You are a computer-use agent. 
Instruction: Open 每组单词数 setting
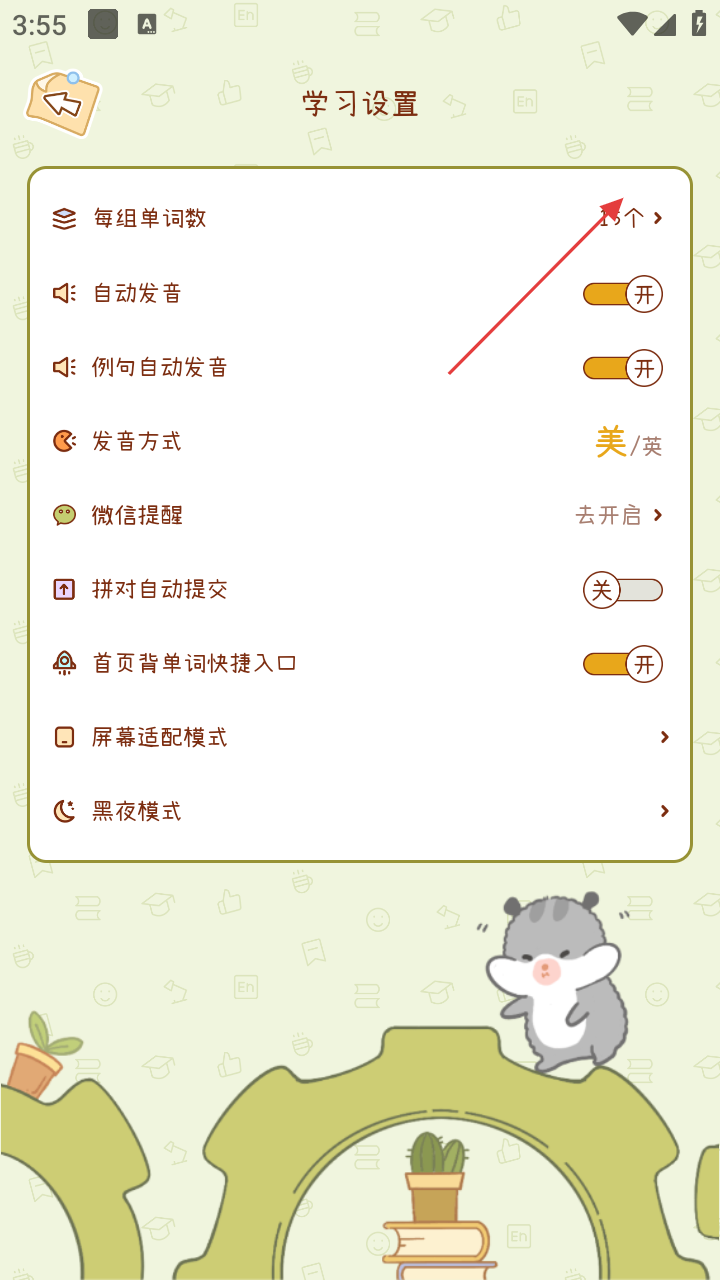pyautogui.click(x=360, y=218)
